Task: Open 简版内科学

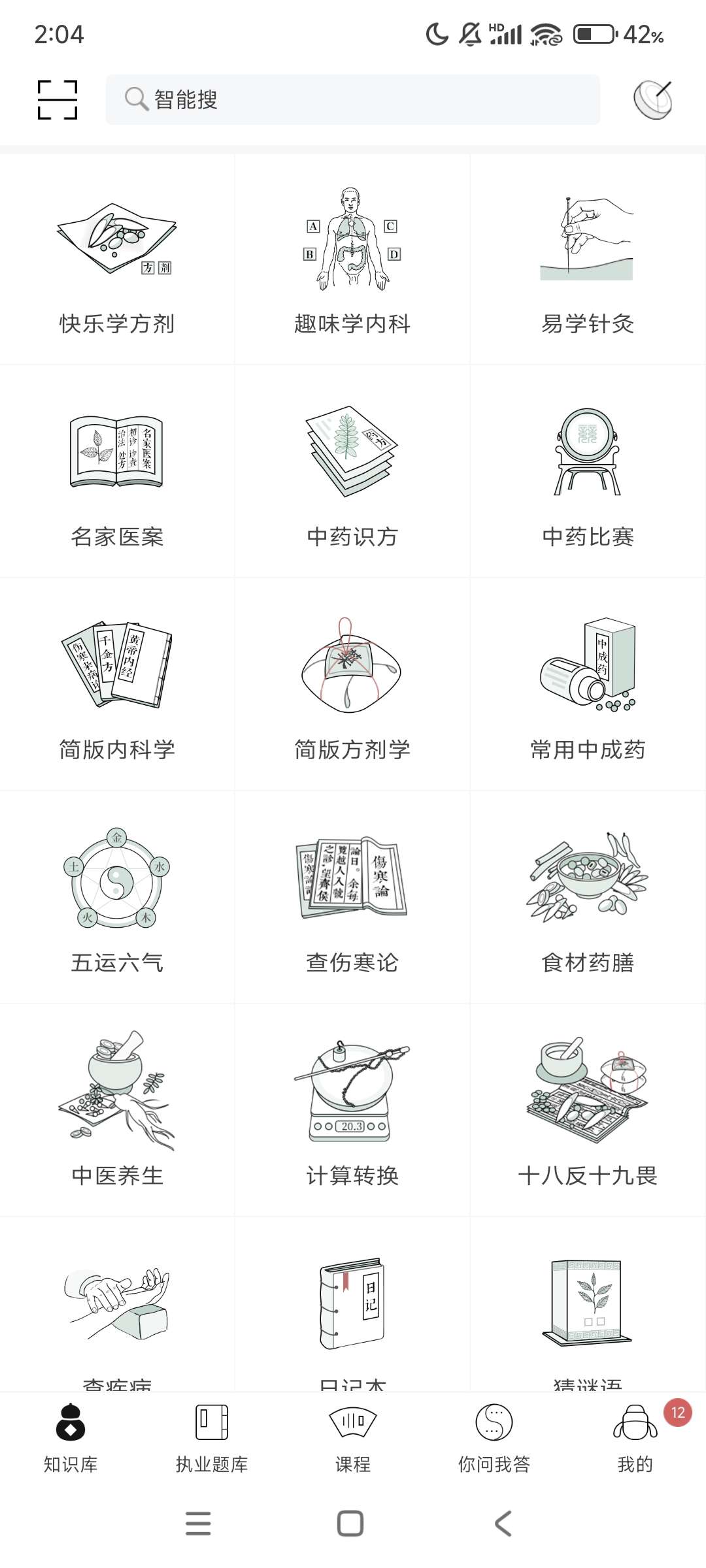Action: 117,686
